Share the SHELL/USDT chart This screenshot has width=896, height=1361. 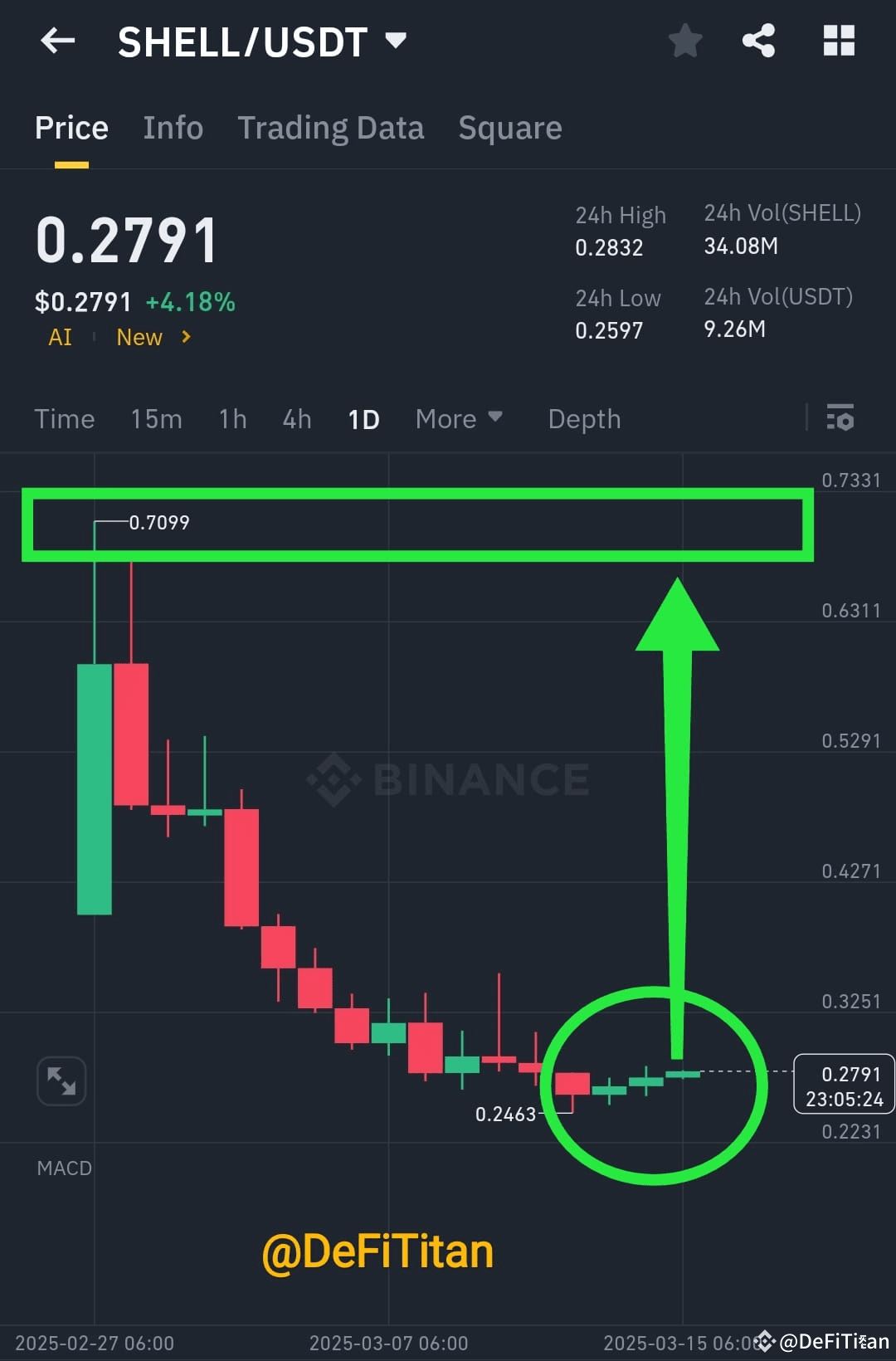[757, 40]
